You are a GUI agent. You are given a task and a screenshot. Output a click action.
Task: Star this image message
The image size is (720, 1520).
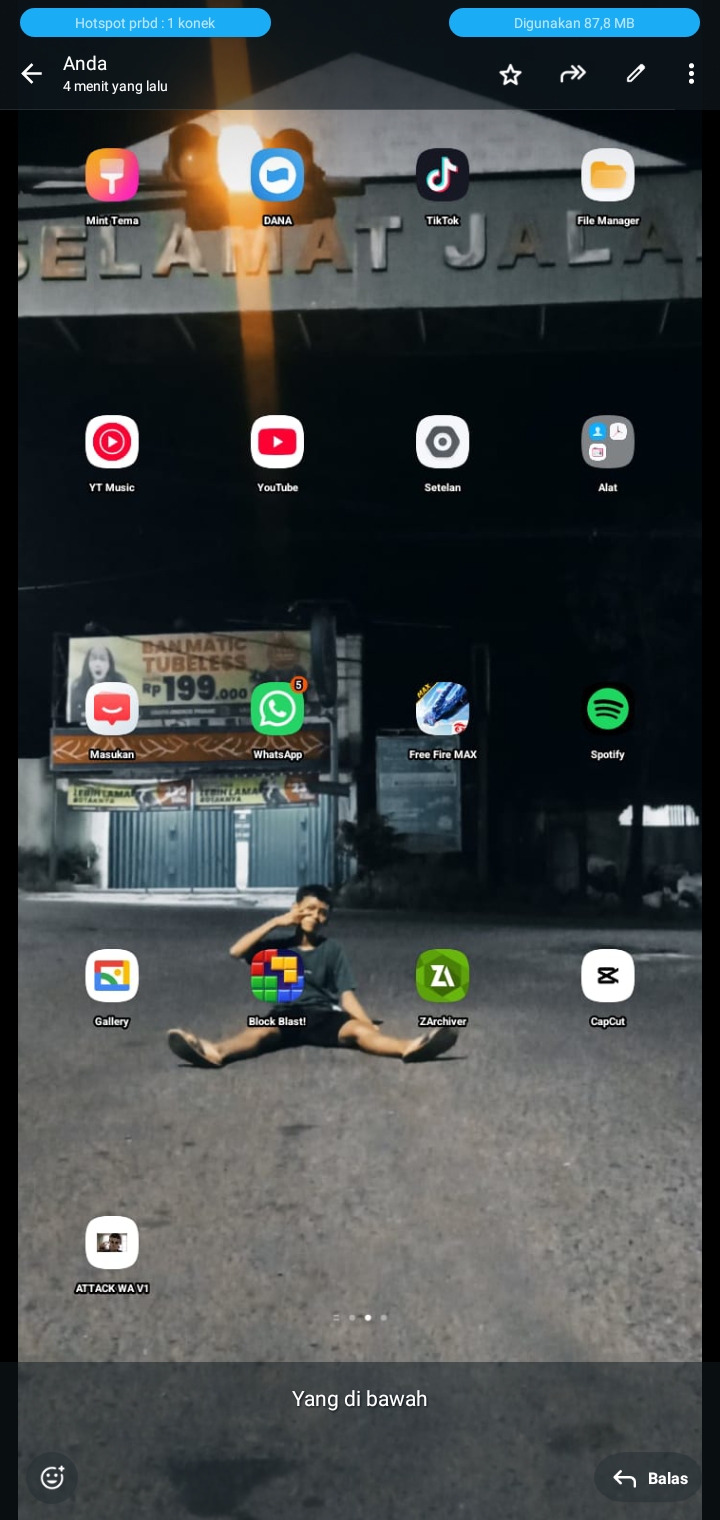tap(510, 74)
